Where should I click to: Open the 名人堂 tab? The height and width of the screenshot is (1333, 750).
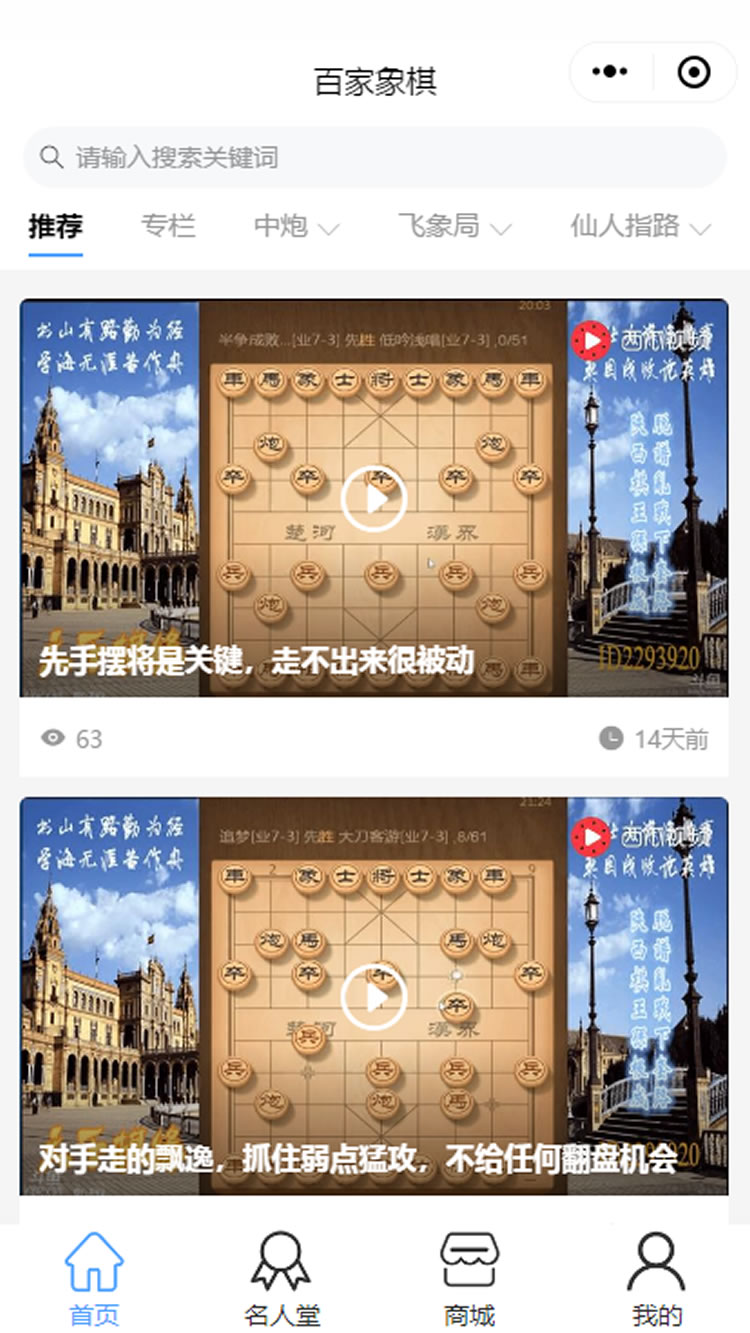pyautogui.click(x=281, y=1280)
